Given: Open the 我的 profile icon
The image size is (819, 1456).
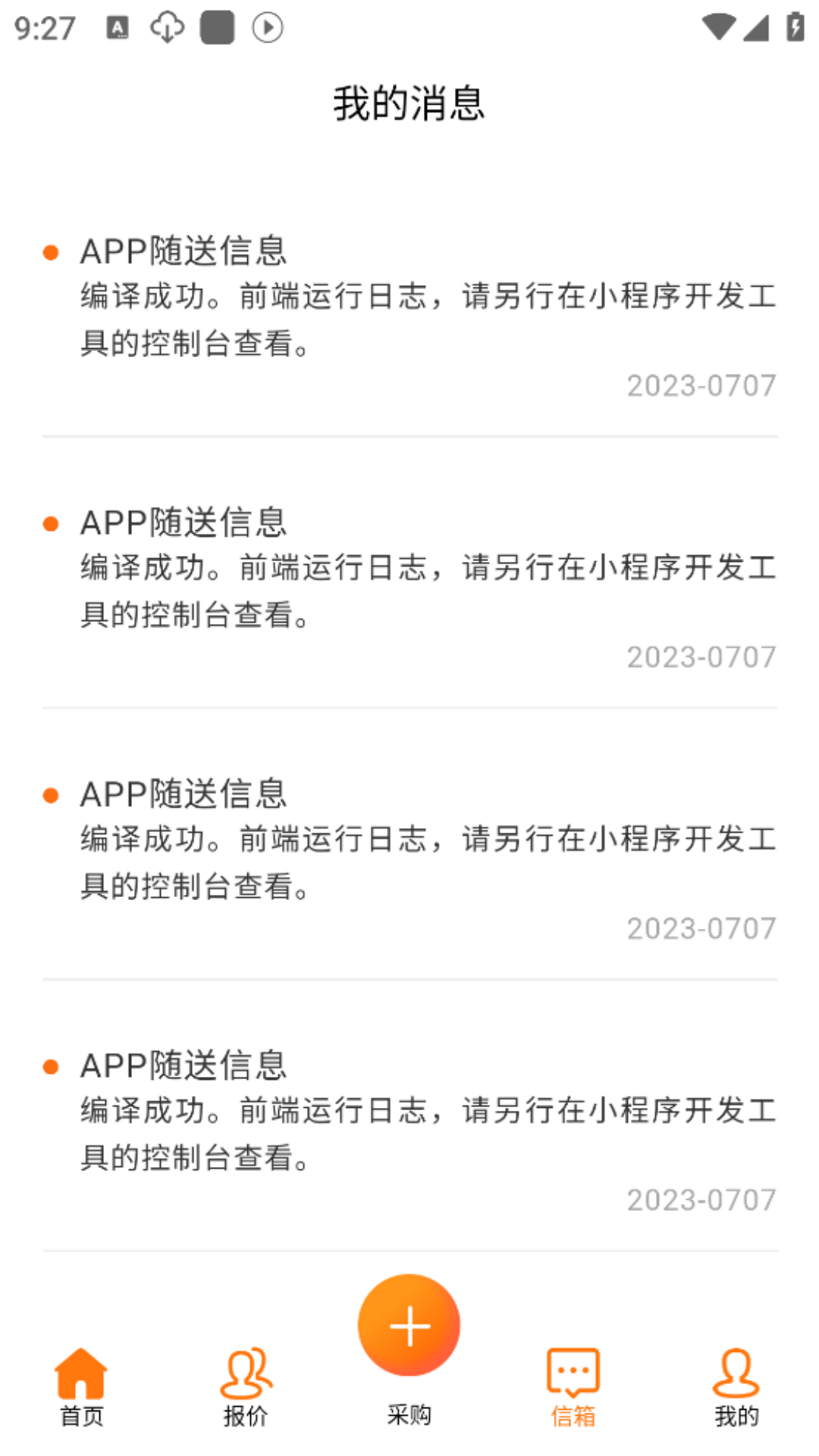Looking at the screenshot, I should [x=736, y=1376].
